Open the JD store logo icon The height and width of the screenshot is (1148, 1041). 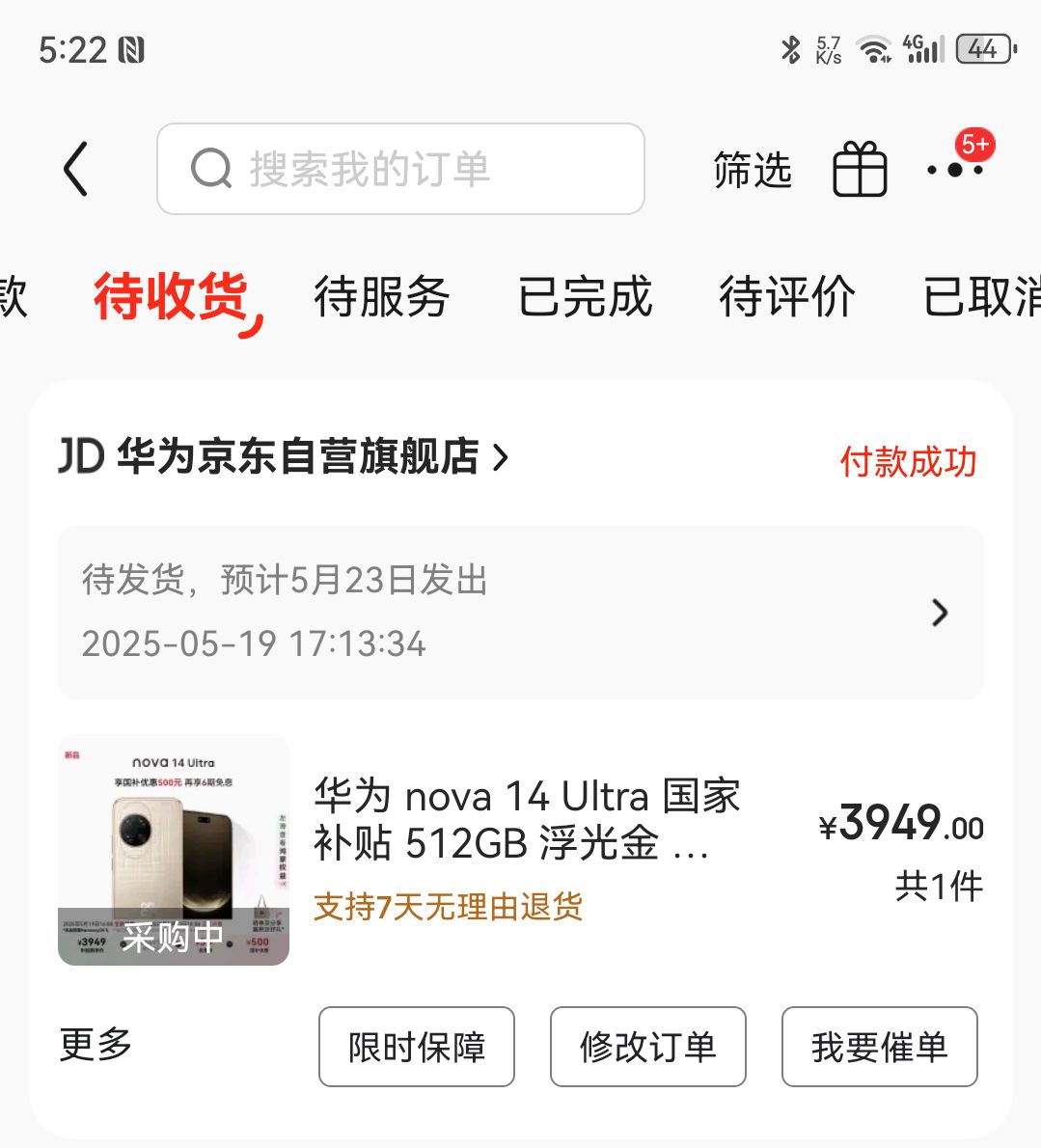coord(82,457)
